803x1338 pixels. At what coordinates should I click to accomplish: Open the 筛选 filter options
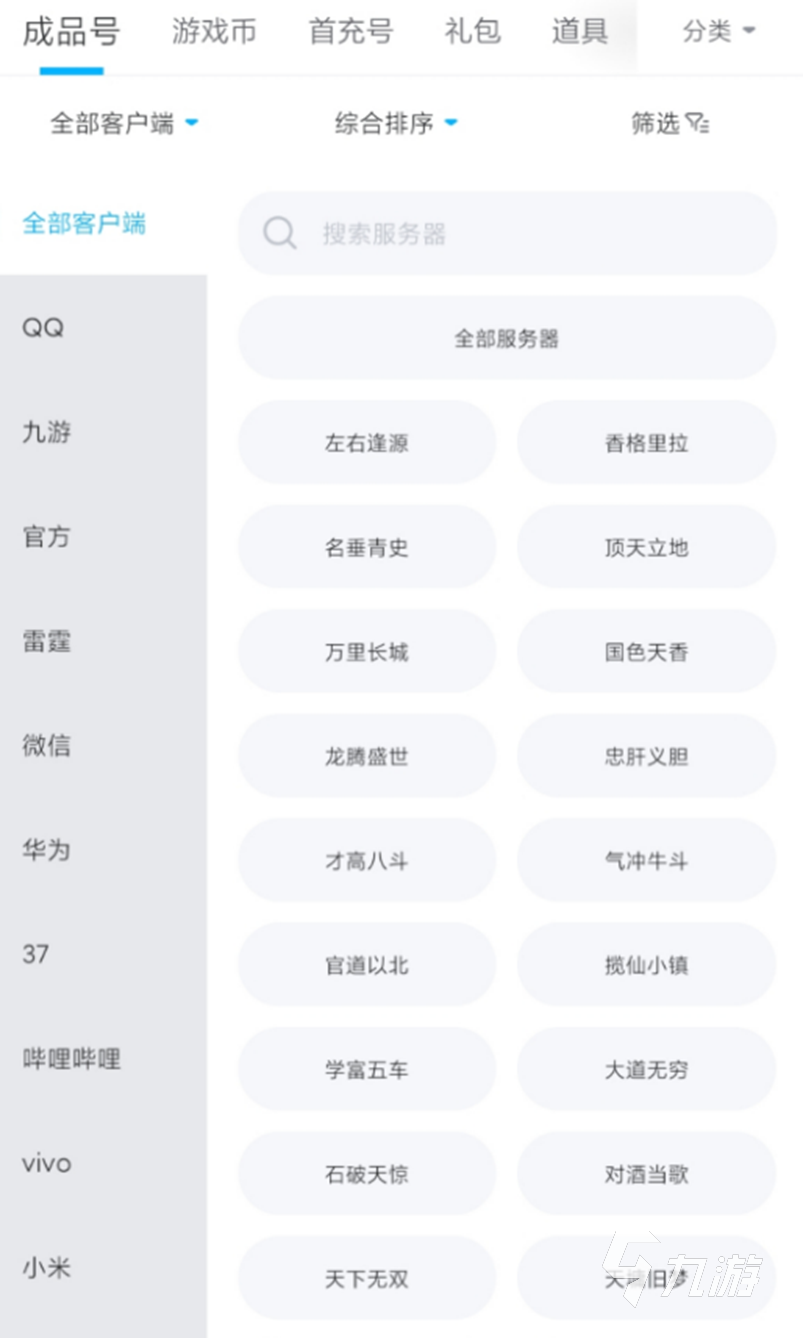pos(670,124)
